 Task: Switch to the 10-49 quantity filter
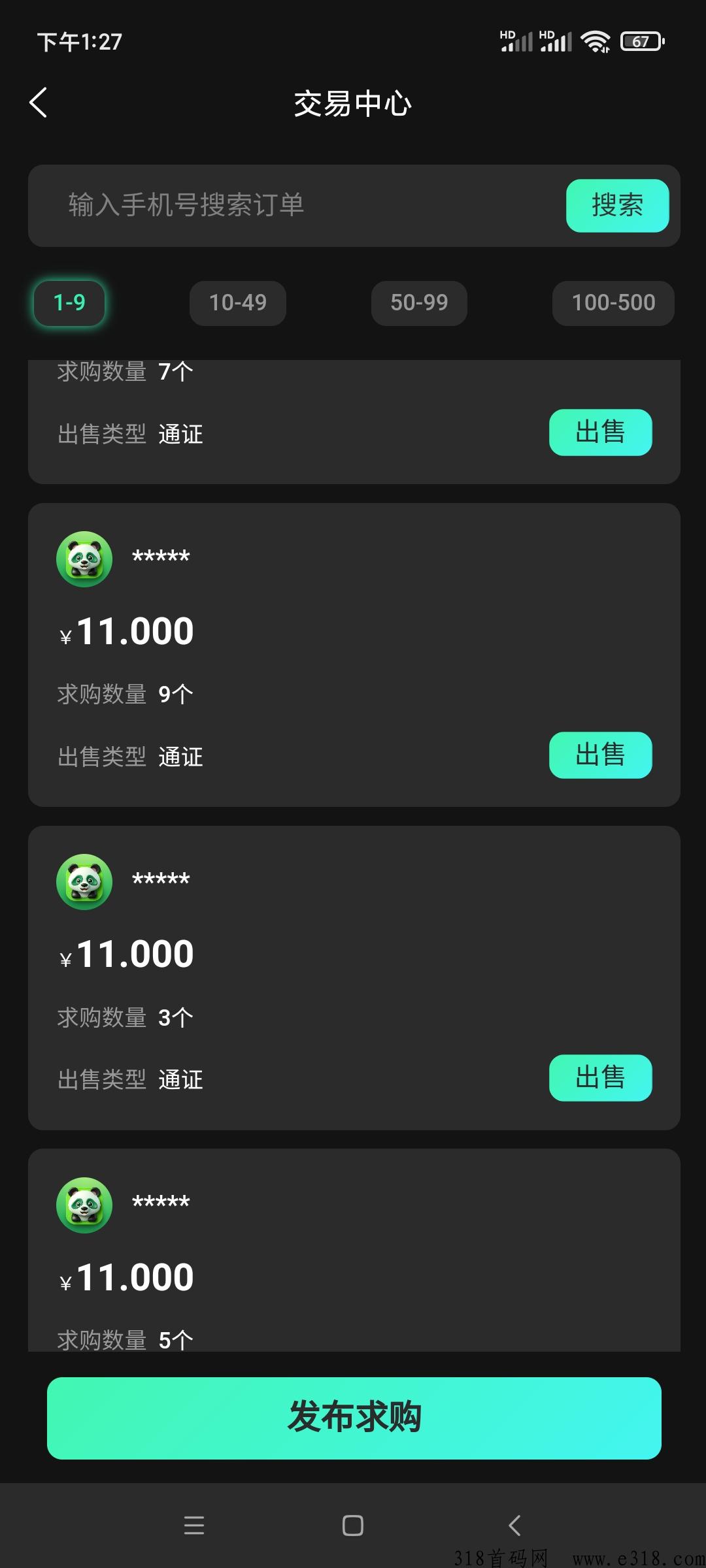(238, 303)
